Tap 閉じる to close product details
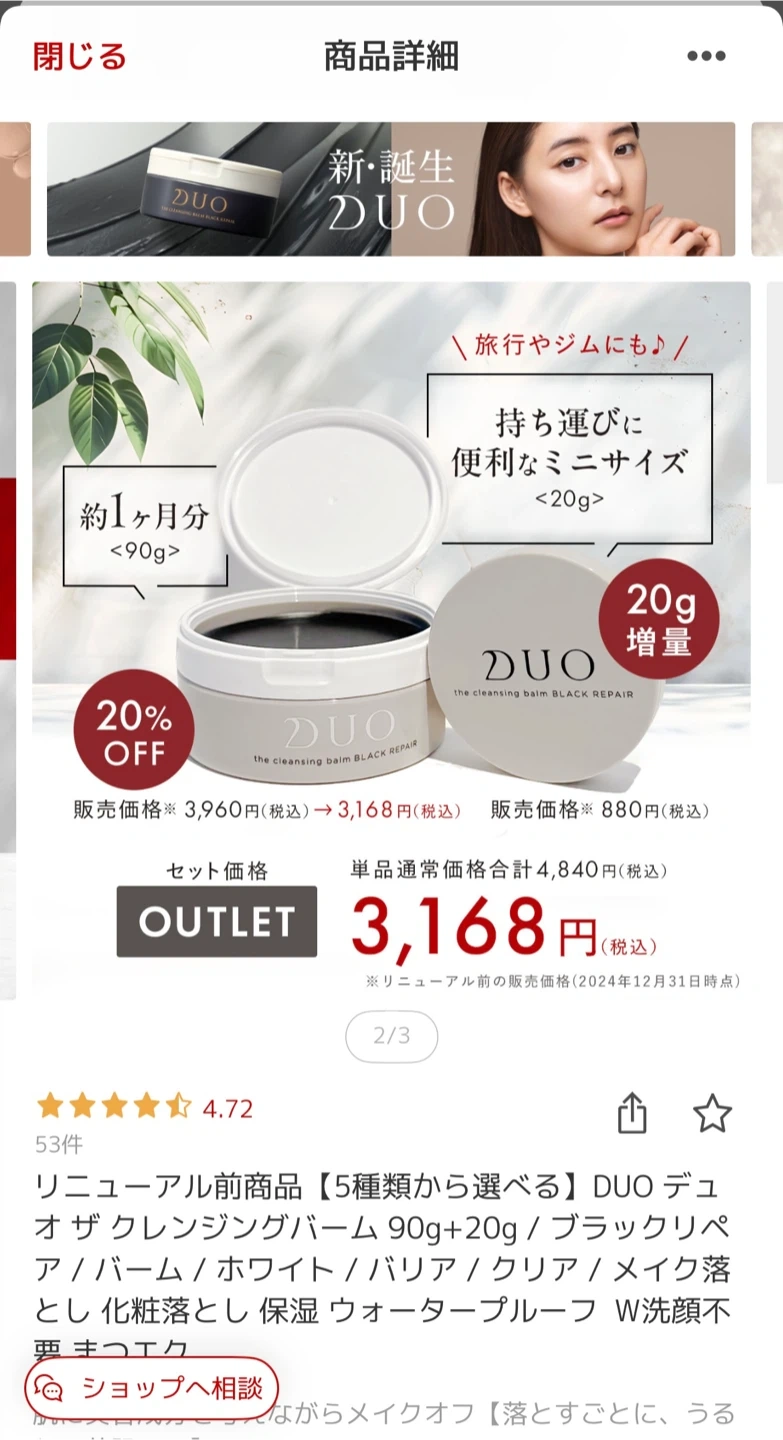This screenshot has height=1440, width=783. pyautogui.click(x=80, y=56)
